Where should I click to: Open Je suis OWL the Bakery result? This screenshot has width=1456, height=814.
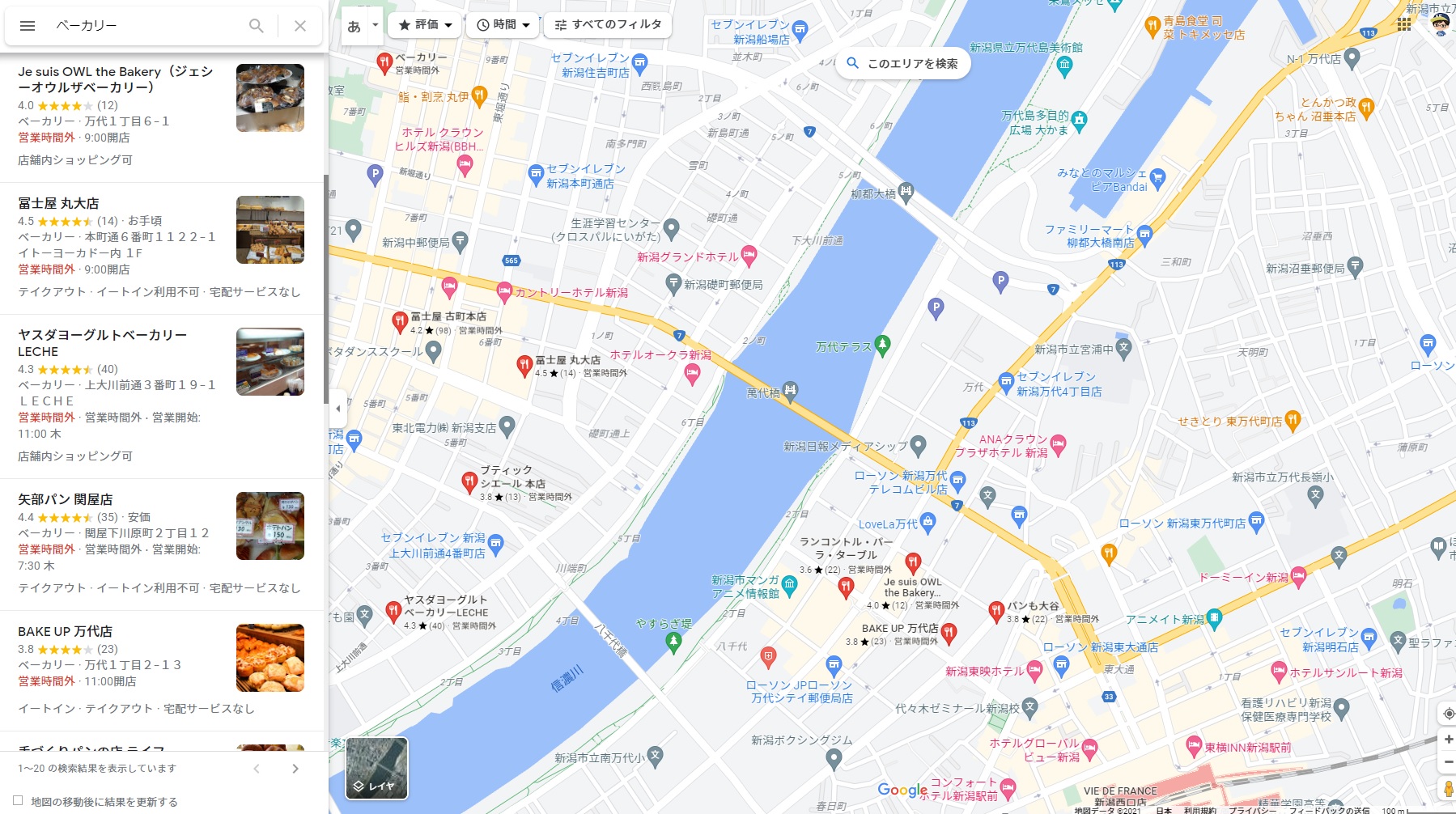(x=116, y=79)
